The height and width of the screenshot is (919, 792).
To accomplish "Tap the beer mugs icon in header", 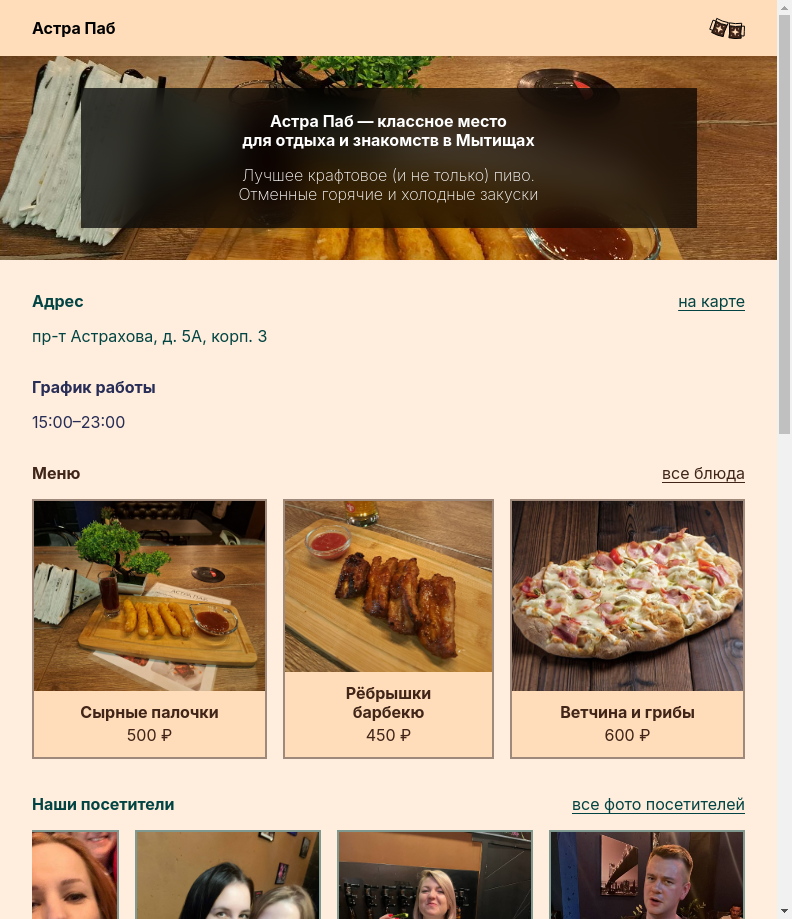I will pos(727,29).
